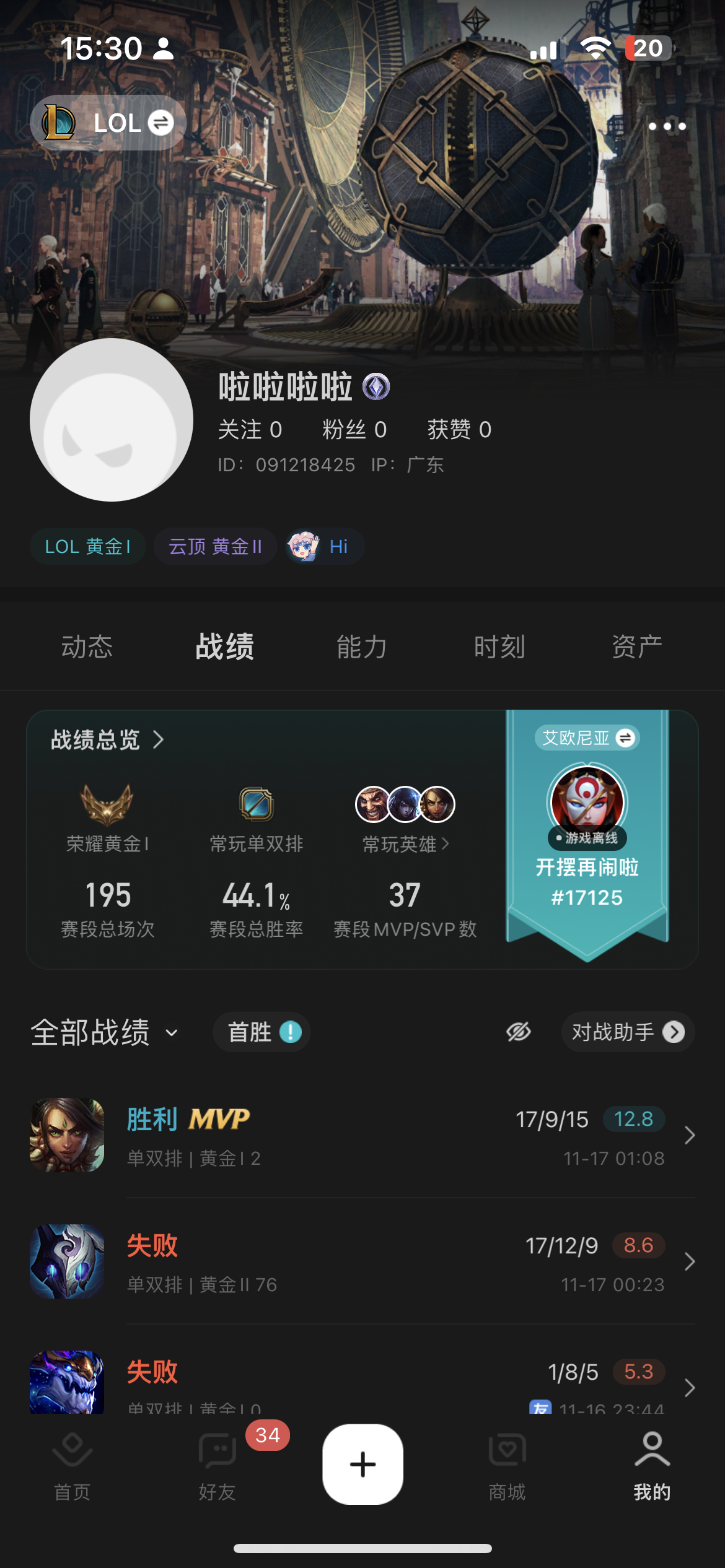Switch to the 动态 tab
Image resolution: width=725 pixels, height=1568 pixels.
[x=87, y=647]
